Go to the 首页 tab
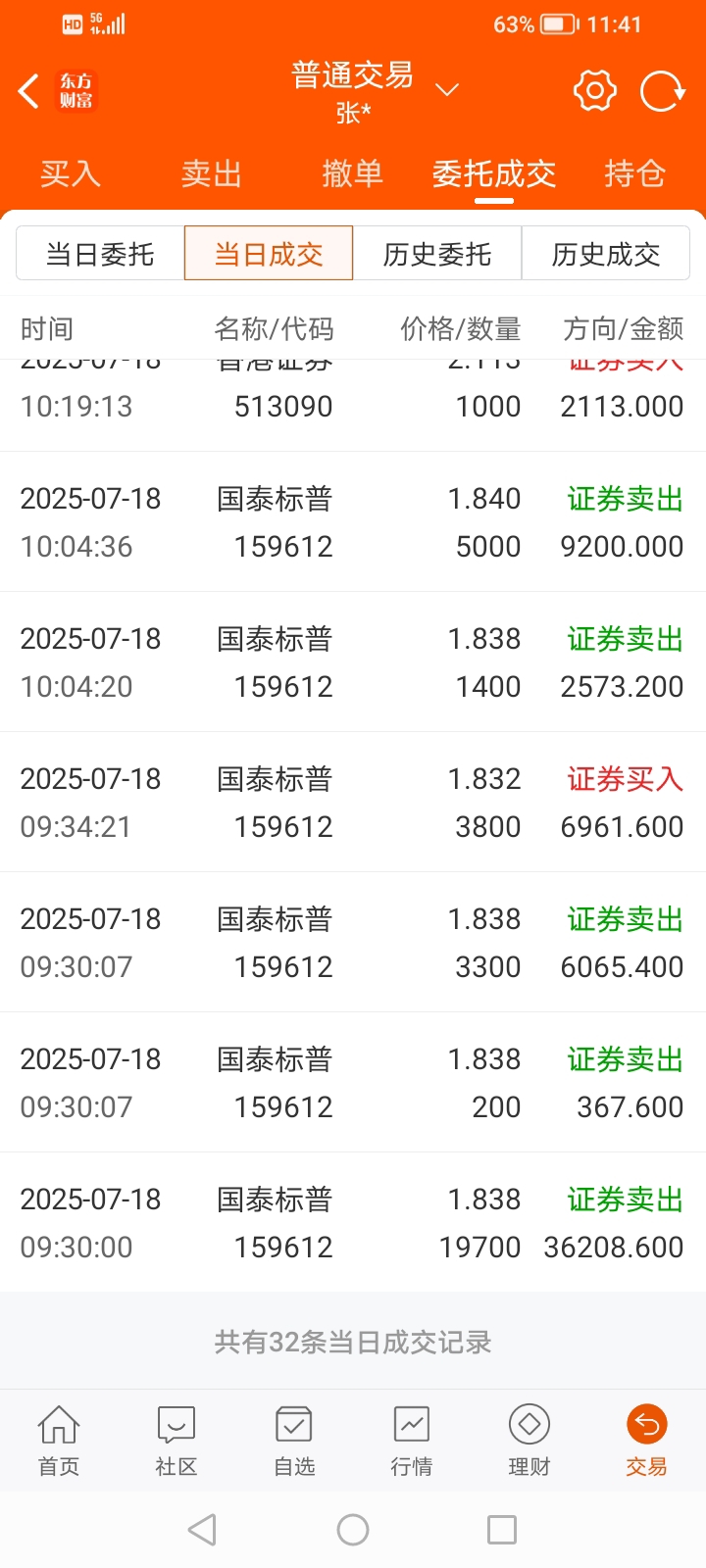706x1568 pixels. (x=59, y=1439)
